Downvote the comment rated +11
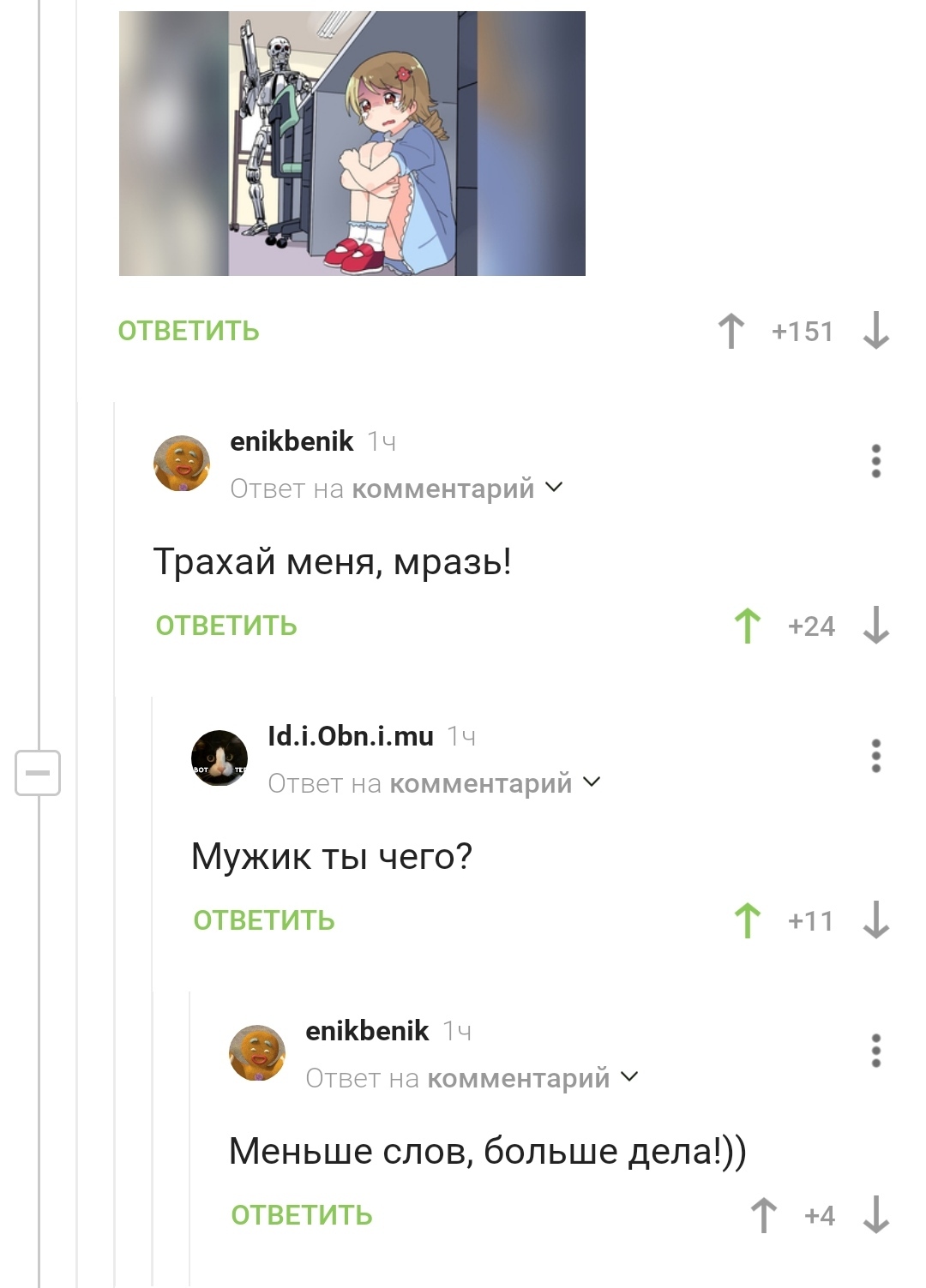Viewport: 926px width, 1288px height. (875, 920)
